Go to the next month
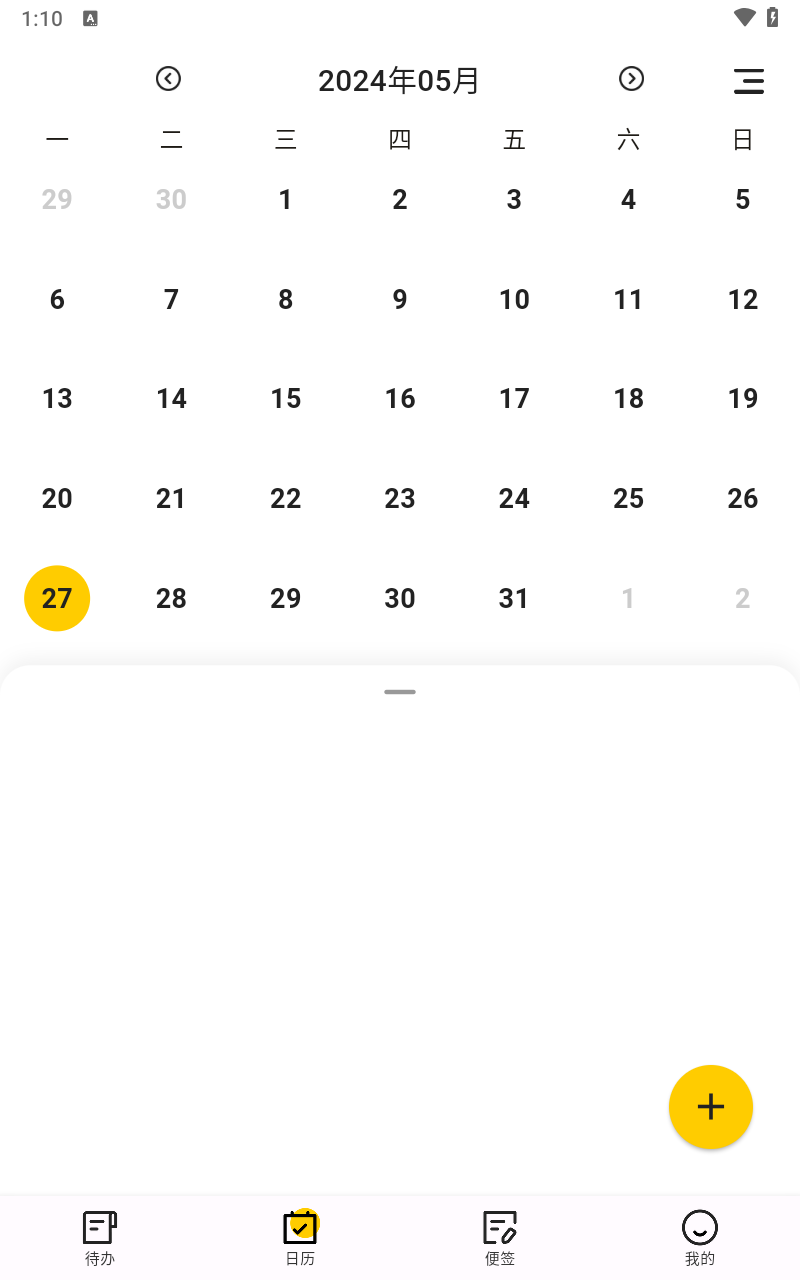Viewport: 800px width, 1280px height. click(x=631, y=78)
